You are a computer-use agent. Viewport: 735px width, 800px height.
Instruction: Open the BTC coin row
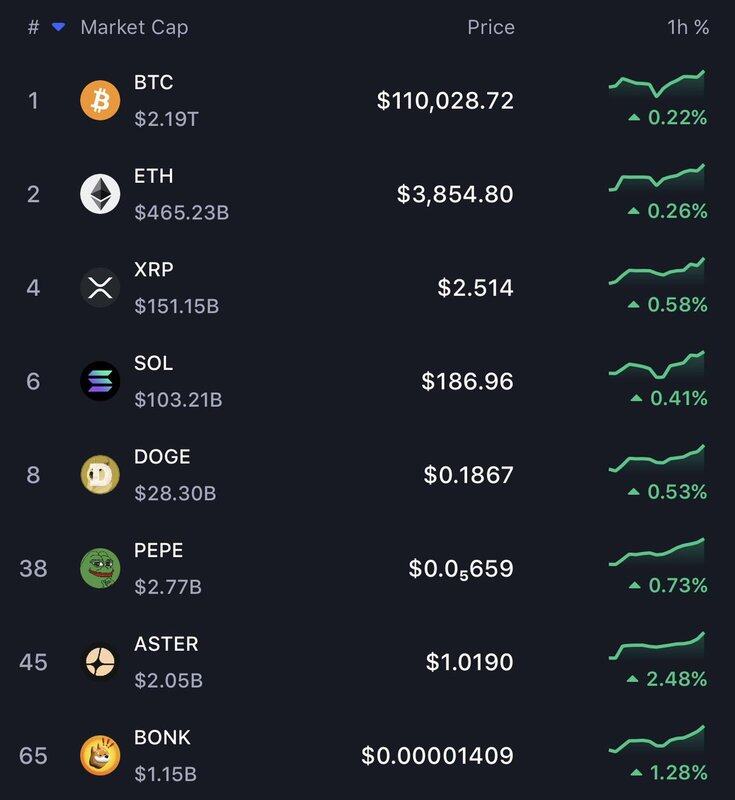154,83
